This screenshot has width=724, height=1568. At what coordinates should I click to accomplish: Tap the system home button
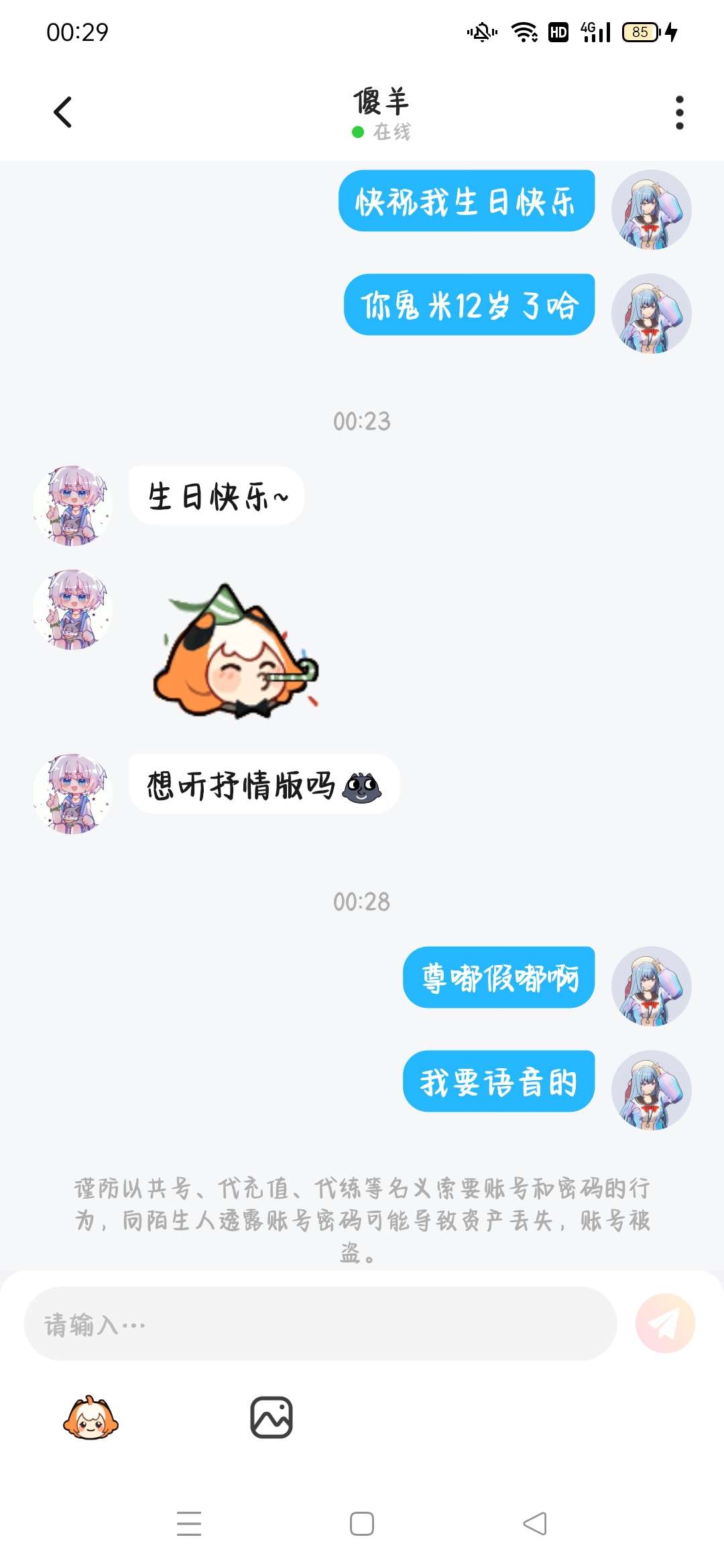pos(361,1523)
